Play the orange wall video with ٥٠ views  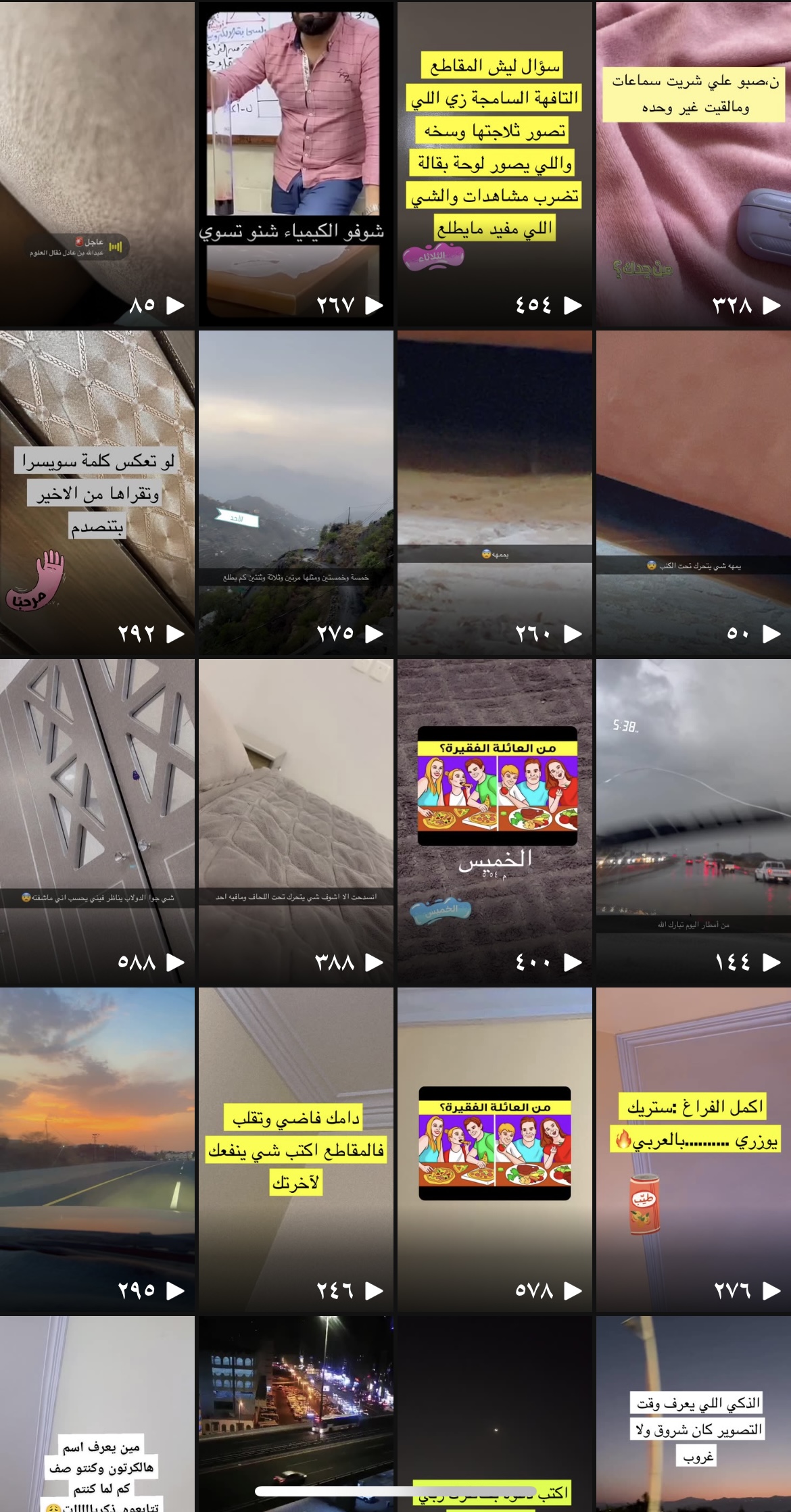[693, 492]
